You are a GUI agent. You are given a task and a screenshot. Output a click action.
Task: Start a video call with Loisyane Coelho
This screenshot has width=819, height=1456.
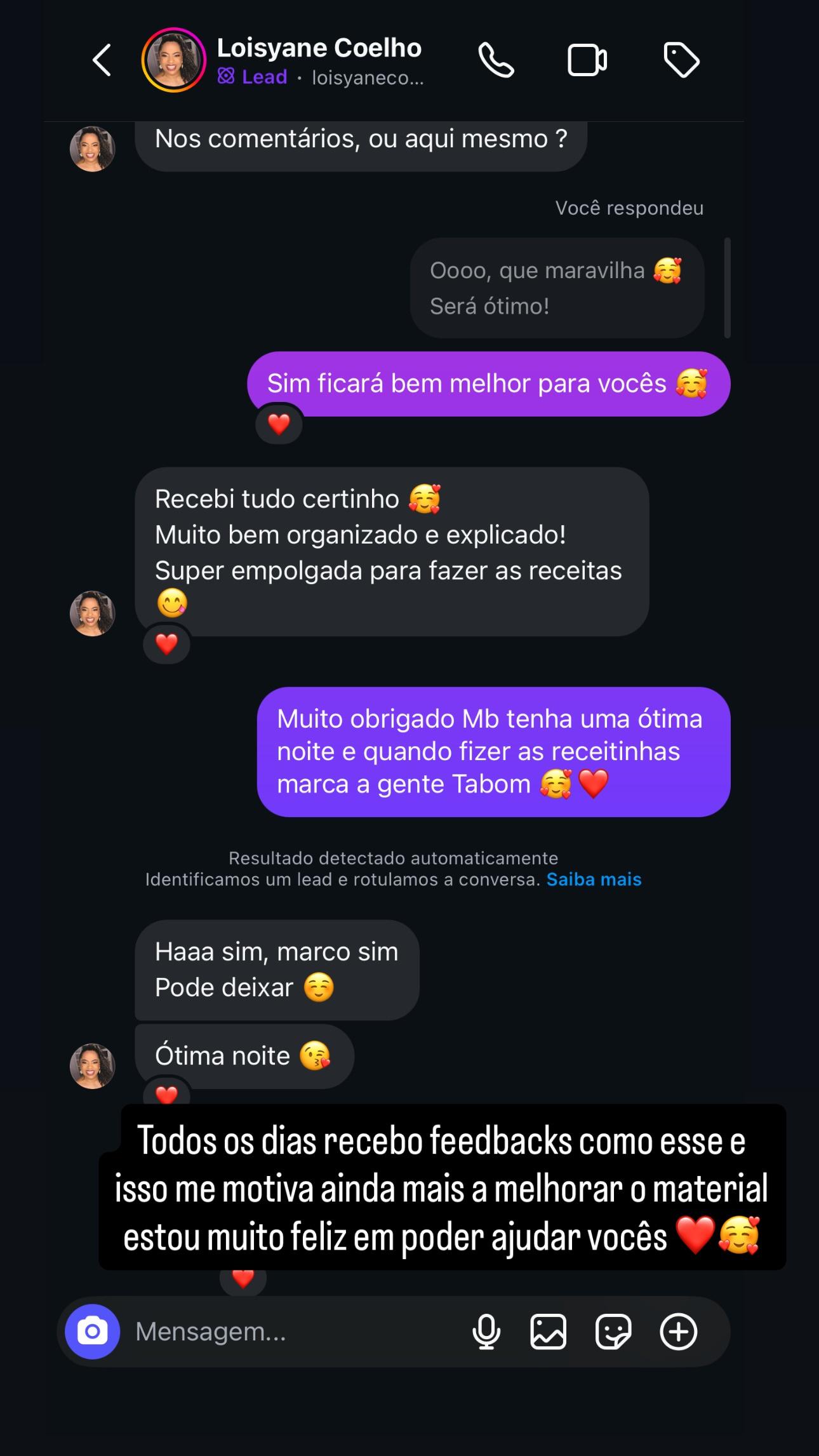pos(587,60)
